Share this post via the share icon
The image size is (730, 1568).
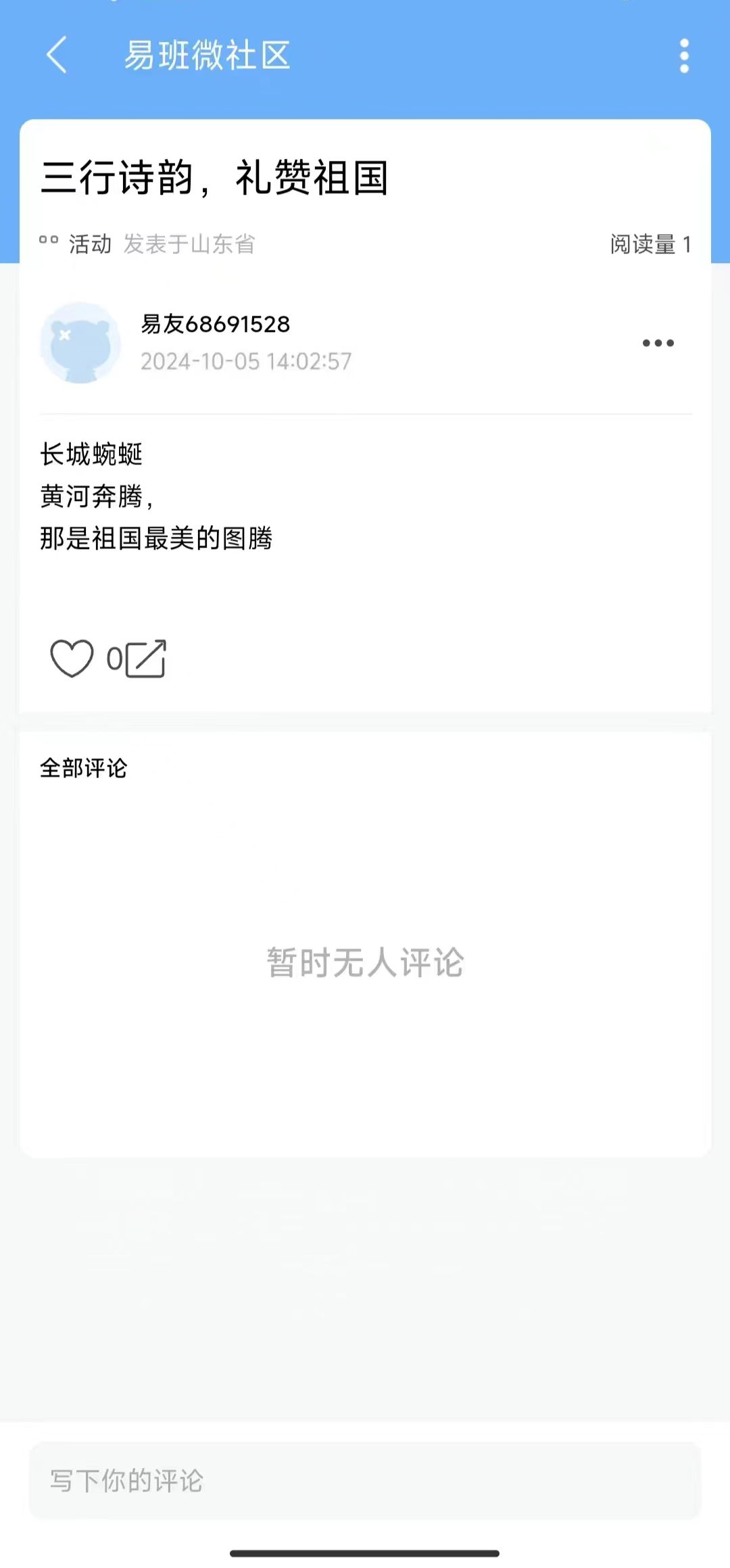point(146,658)
